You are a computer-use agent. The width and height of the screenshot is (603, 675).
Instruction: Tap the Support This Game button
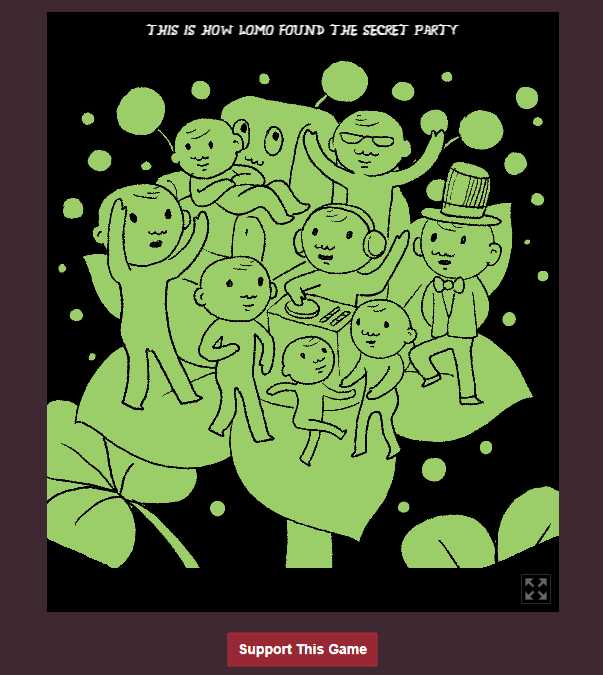302,649
